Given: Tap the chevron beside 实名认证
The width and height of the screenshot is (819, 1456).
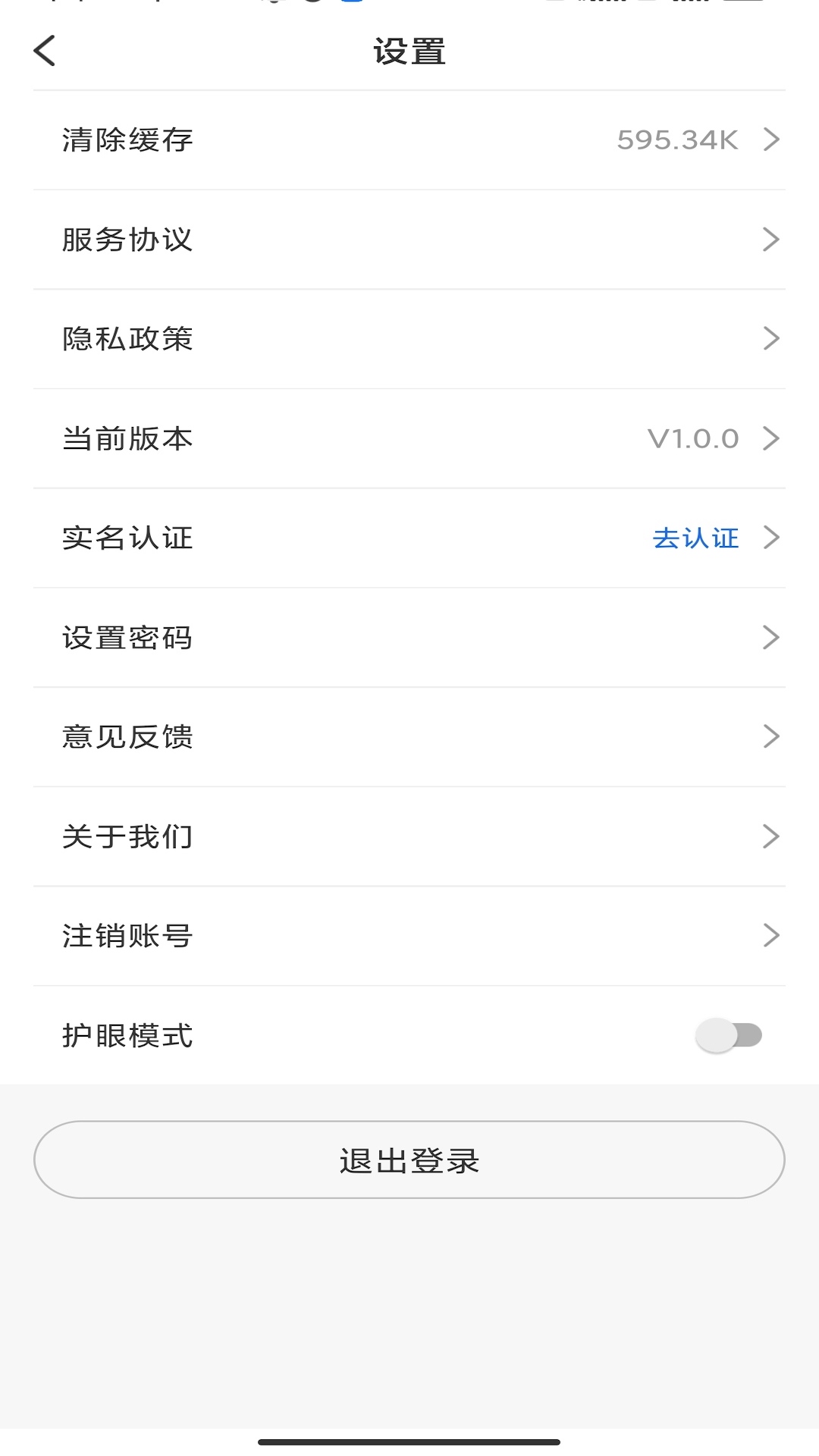Looking at the screenshot, I should 772,538.
